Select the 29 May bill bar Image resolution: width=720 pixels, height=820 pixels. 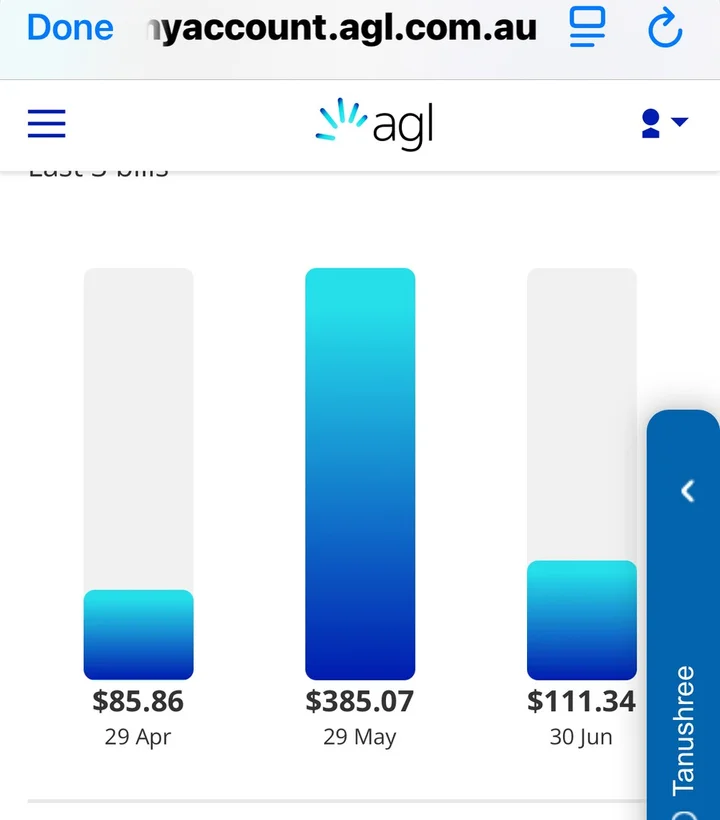pos(360,475)
